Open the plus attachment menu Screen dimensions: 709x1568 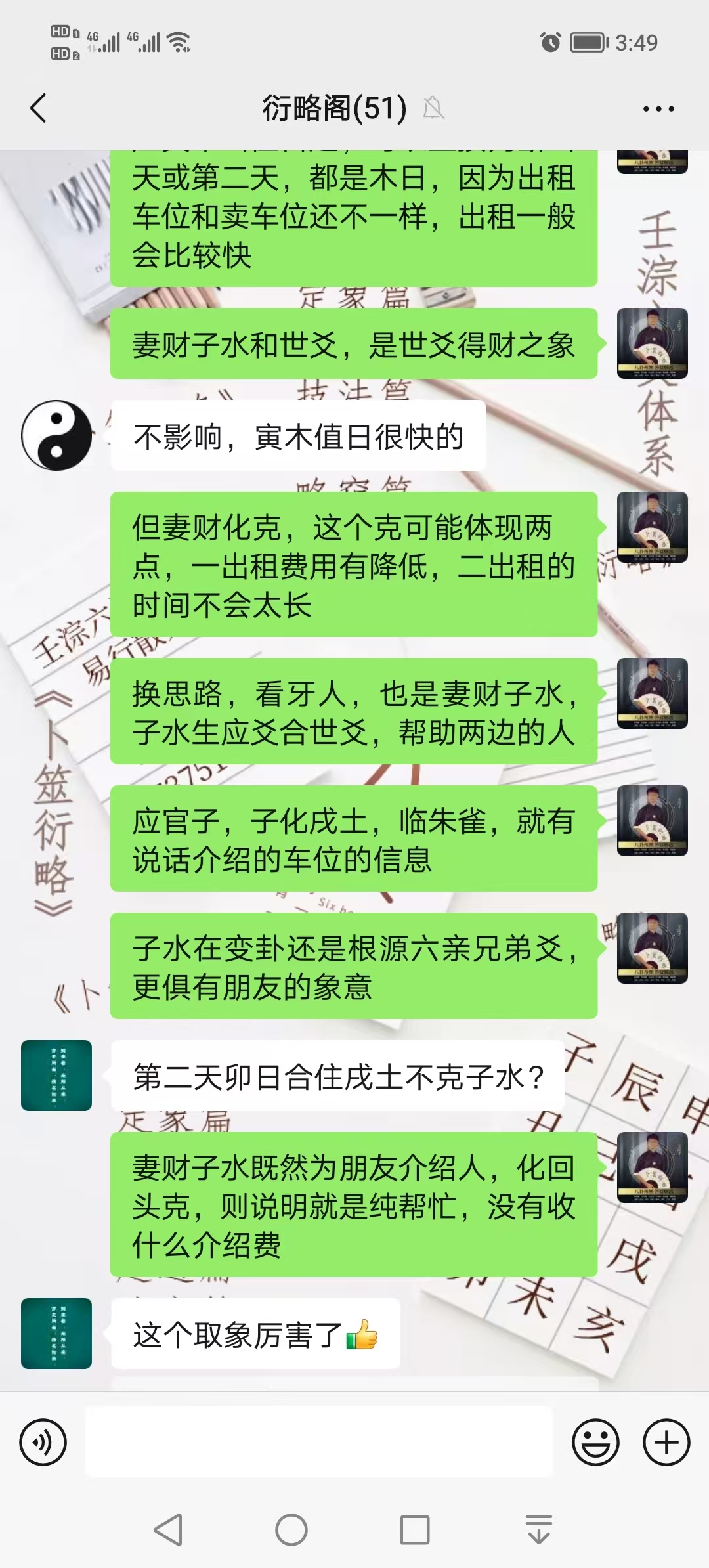click(x=666, y=1443)
